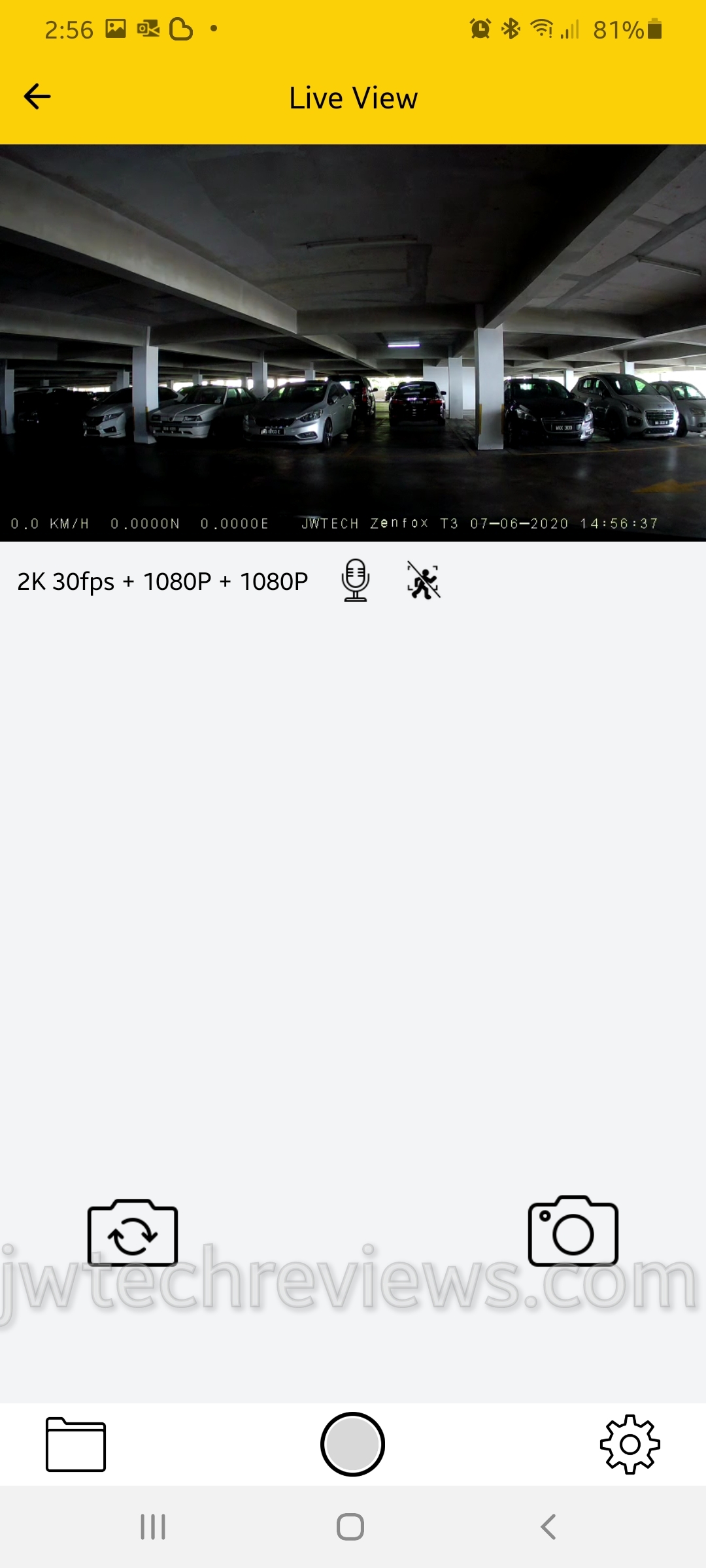Go back using the header arrow
This screenshot has width=706, height=1568.
(37, 97)
